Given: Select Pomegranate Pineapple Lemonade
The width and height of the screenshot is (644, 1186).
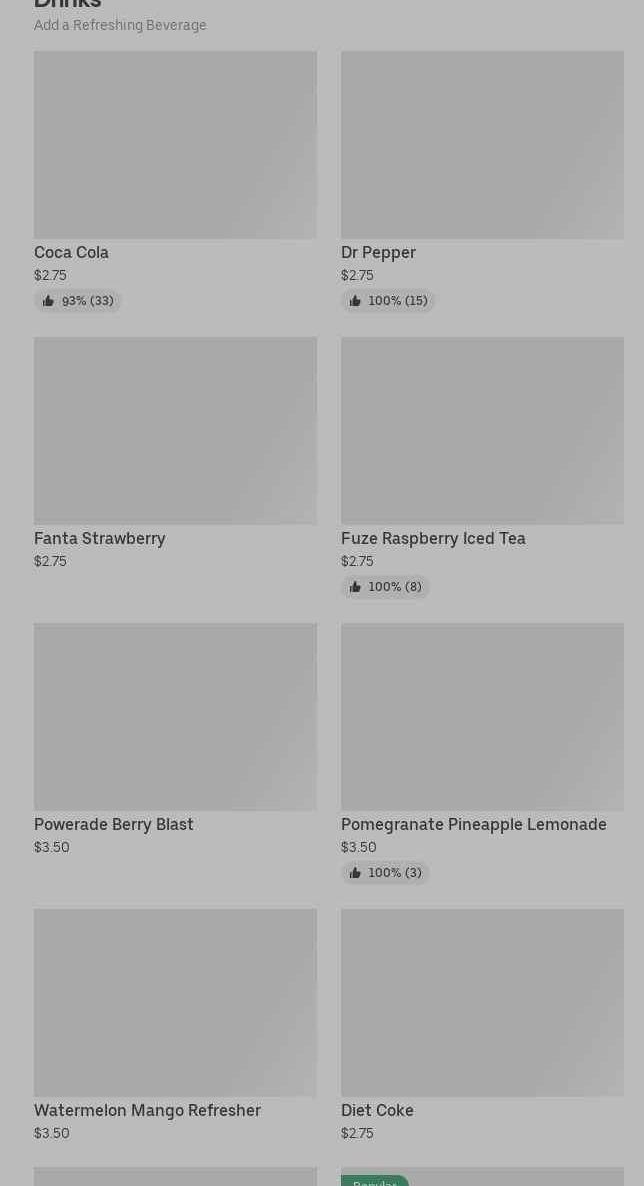Looking at the screenshot, I should (x=482, y=753).
